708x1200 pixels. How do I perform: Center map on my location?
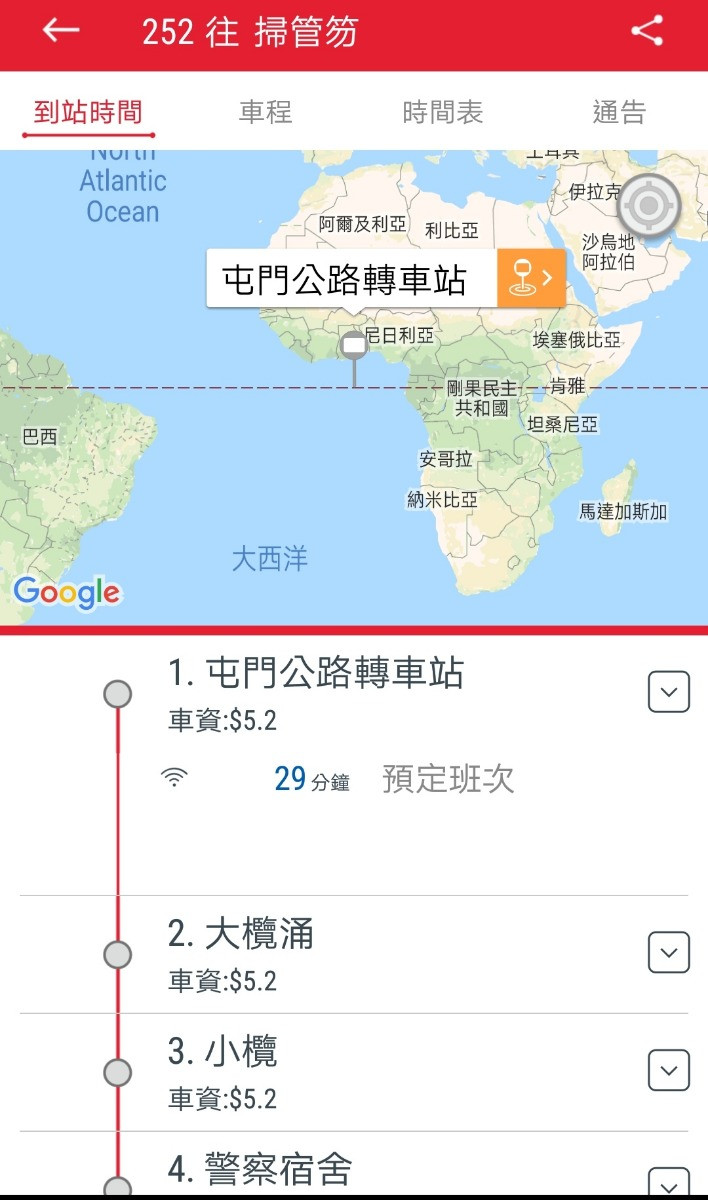coord(648,207)
